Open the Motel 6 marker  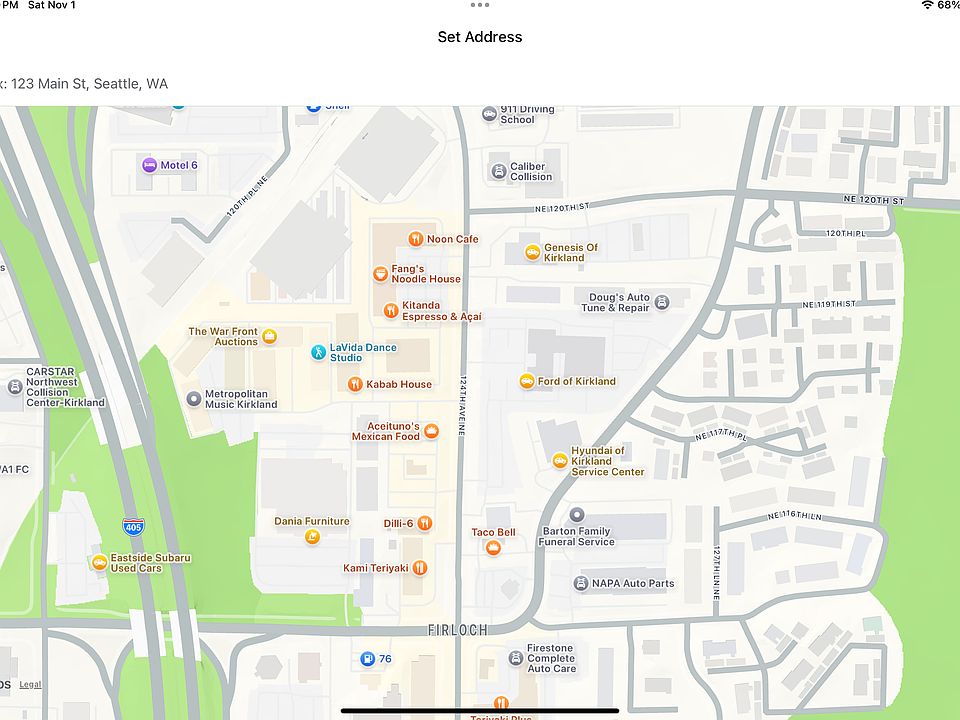(150, 165)
